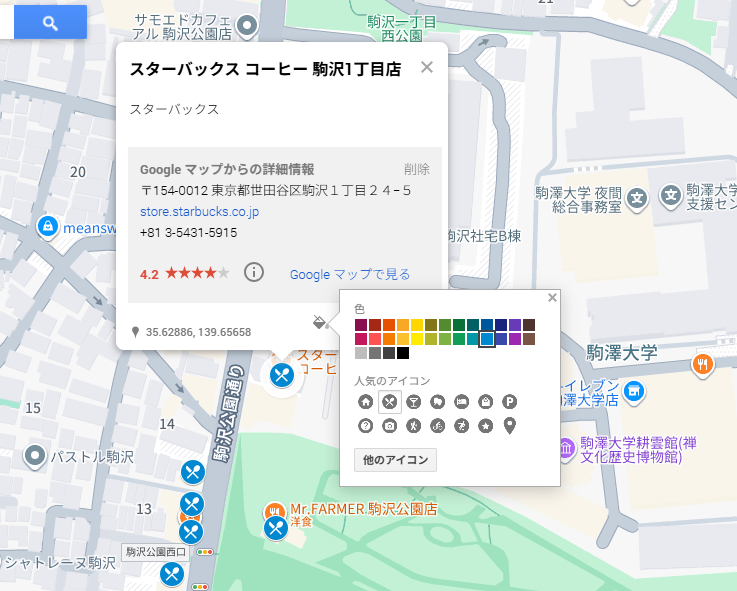Select the default map pin icon
Image resolution: width=737 pixels, height=591 pixels.
point(510,426)
